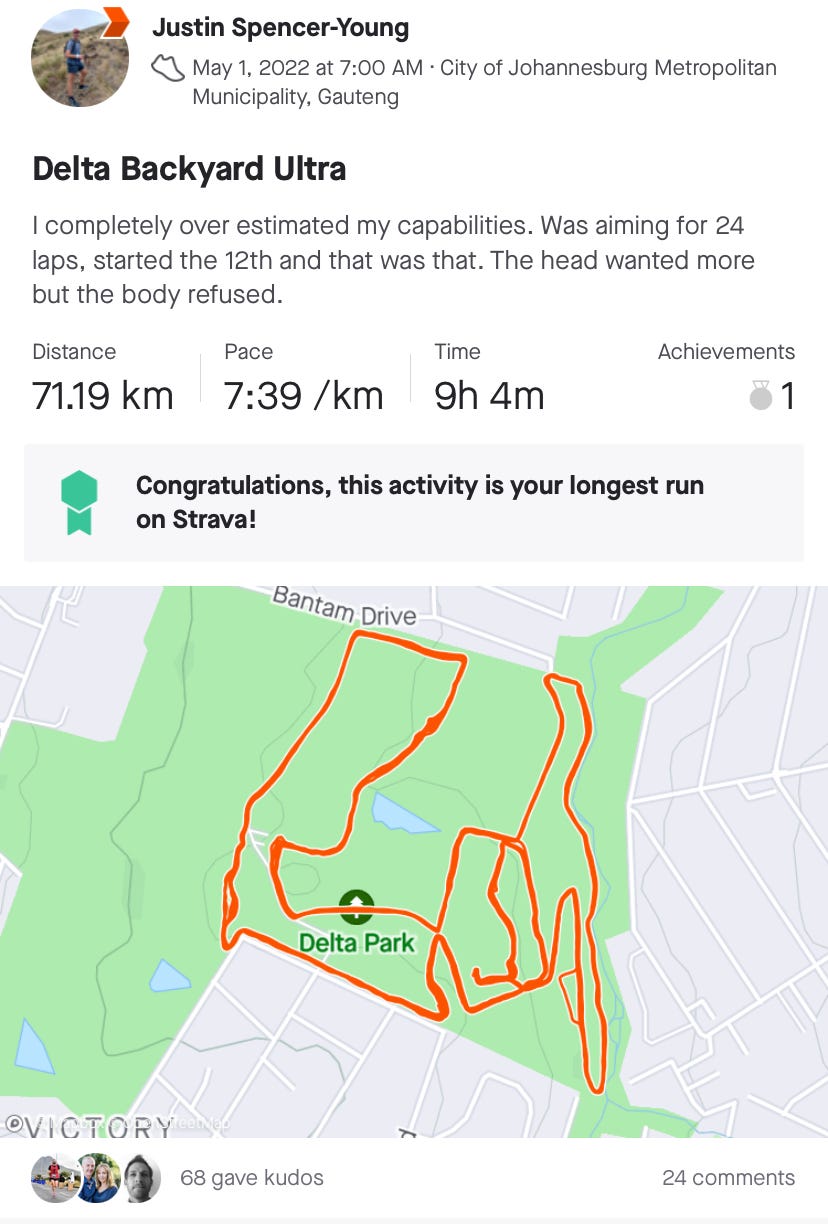
Task: Open the Delta Backyard Ultra activity
Action: (189, 168)
